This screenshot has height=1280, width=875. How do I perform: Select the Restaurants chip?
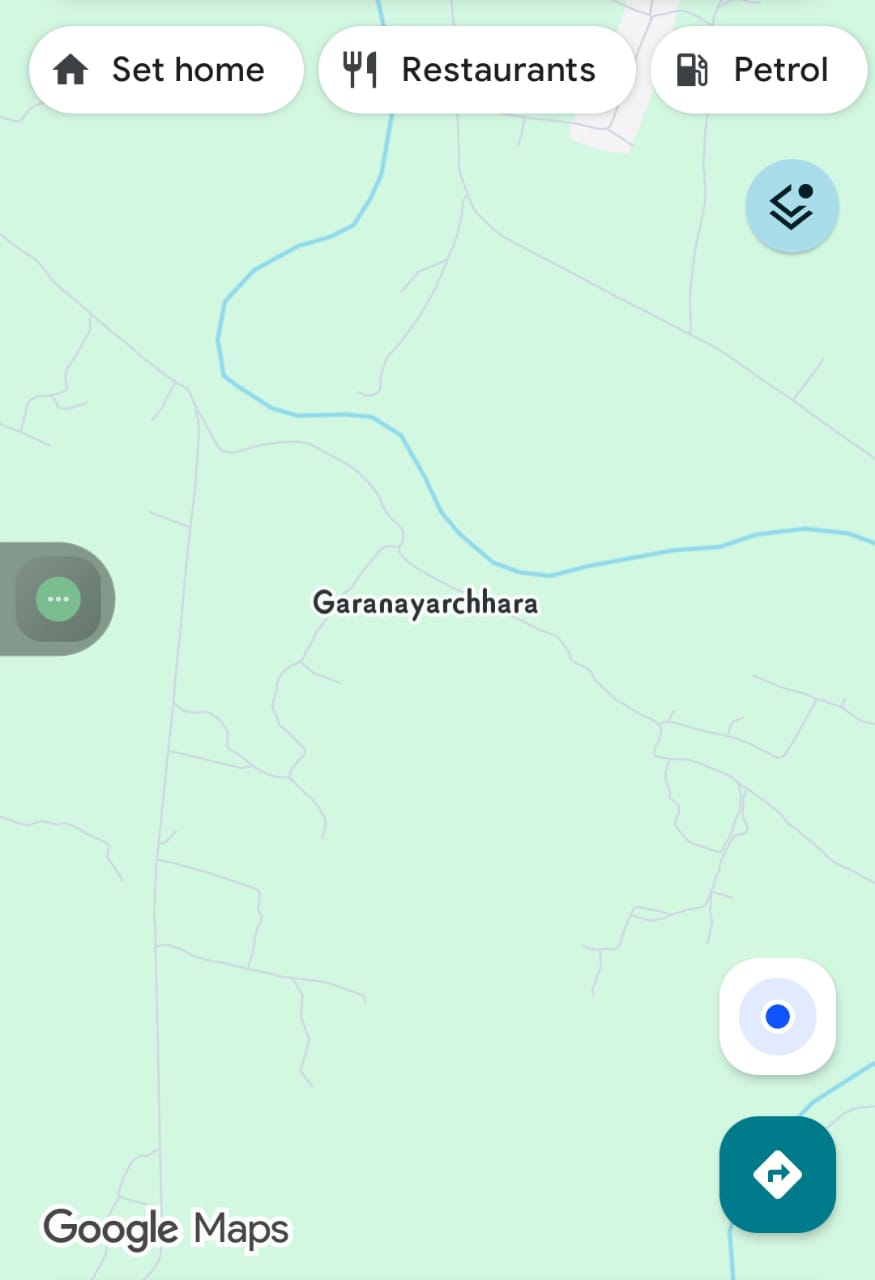[x=476, y=70]
